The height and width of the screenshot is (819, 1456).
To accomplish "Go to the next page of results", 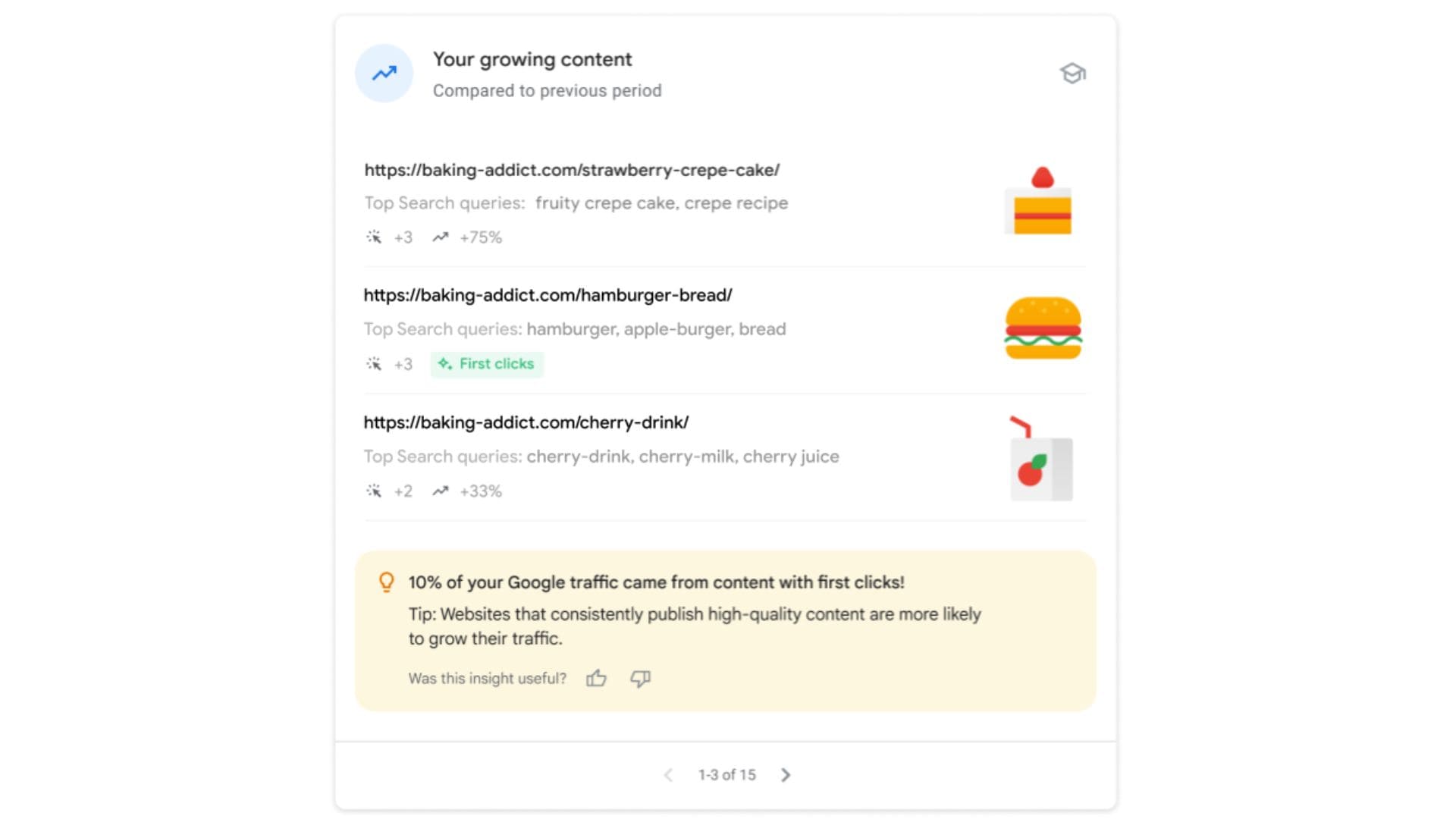I will click(786, 775).
